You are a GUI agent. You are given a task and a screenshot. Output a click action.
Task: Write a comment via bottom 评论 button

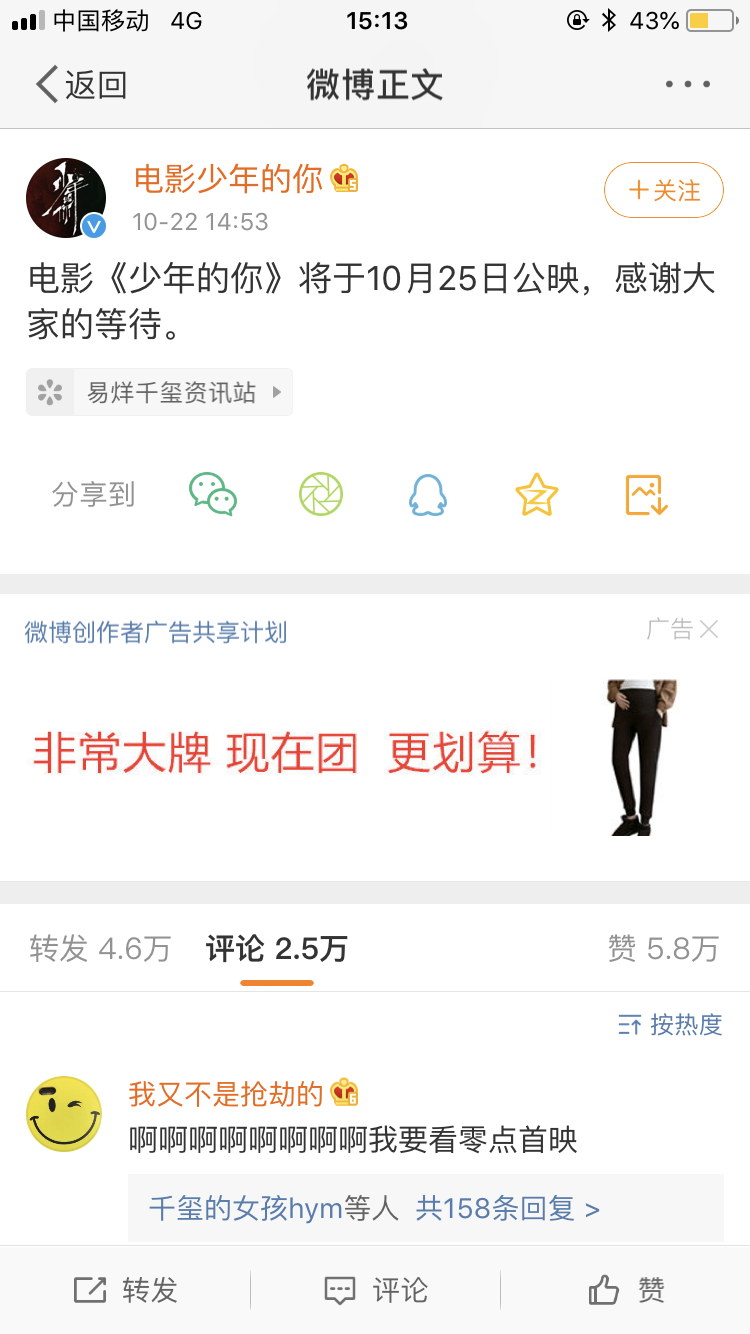click(375, 1290)
